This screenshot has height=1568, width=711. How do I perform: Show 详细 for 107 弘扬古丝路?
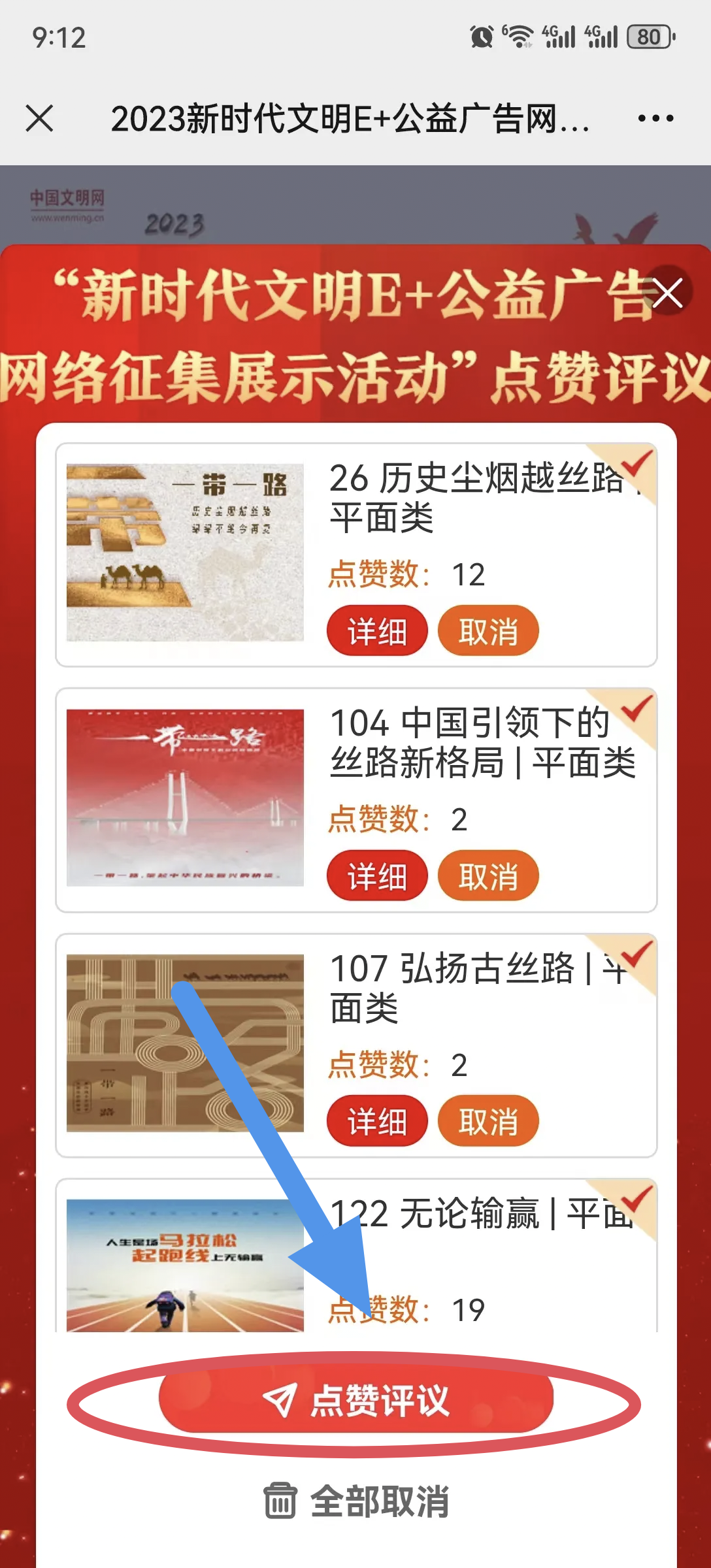(x=377, y=1121)
